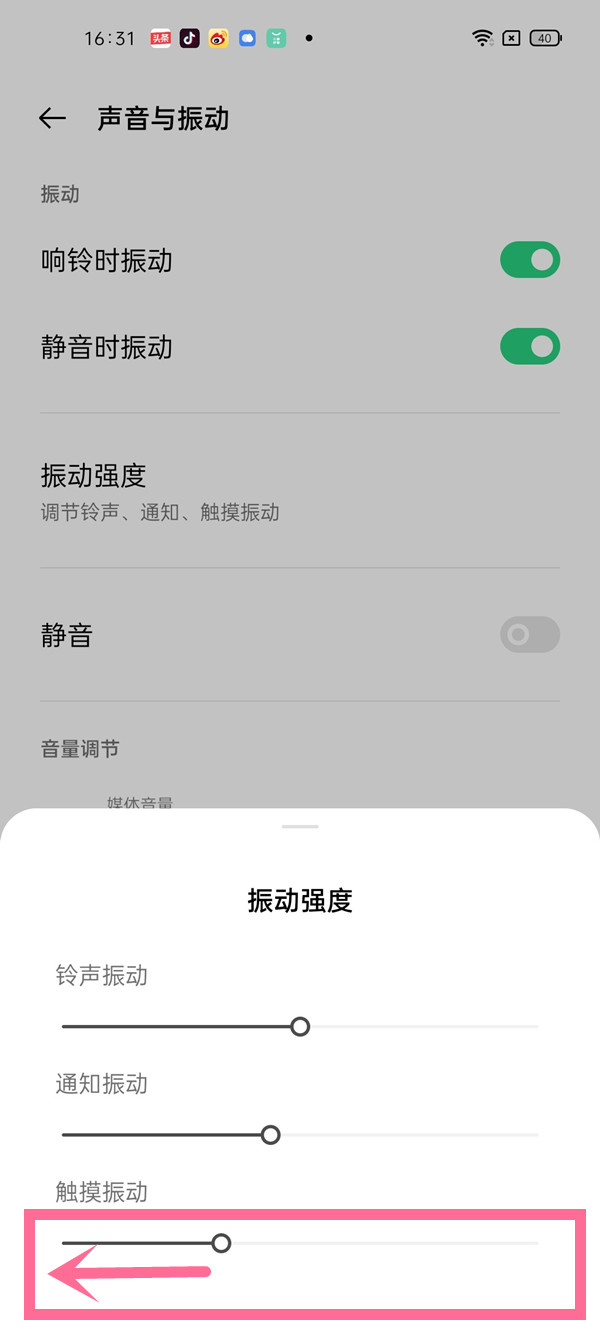Turn off 静音时振动 switch
Image resolution: width=600 pixels, height=1333 pixels.
click(529, 347)
